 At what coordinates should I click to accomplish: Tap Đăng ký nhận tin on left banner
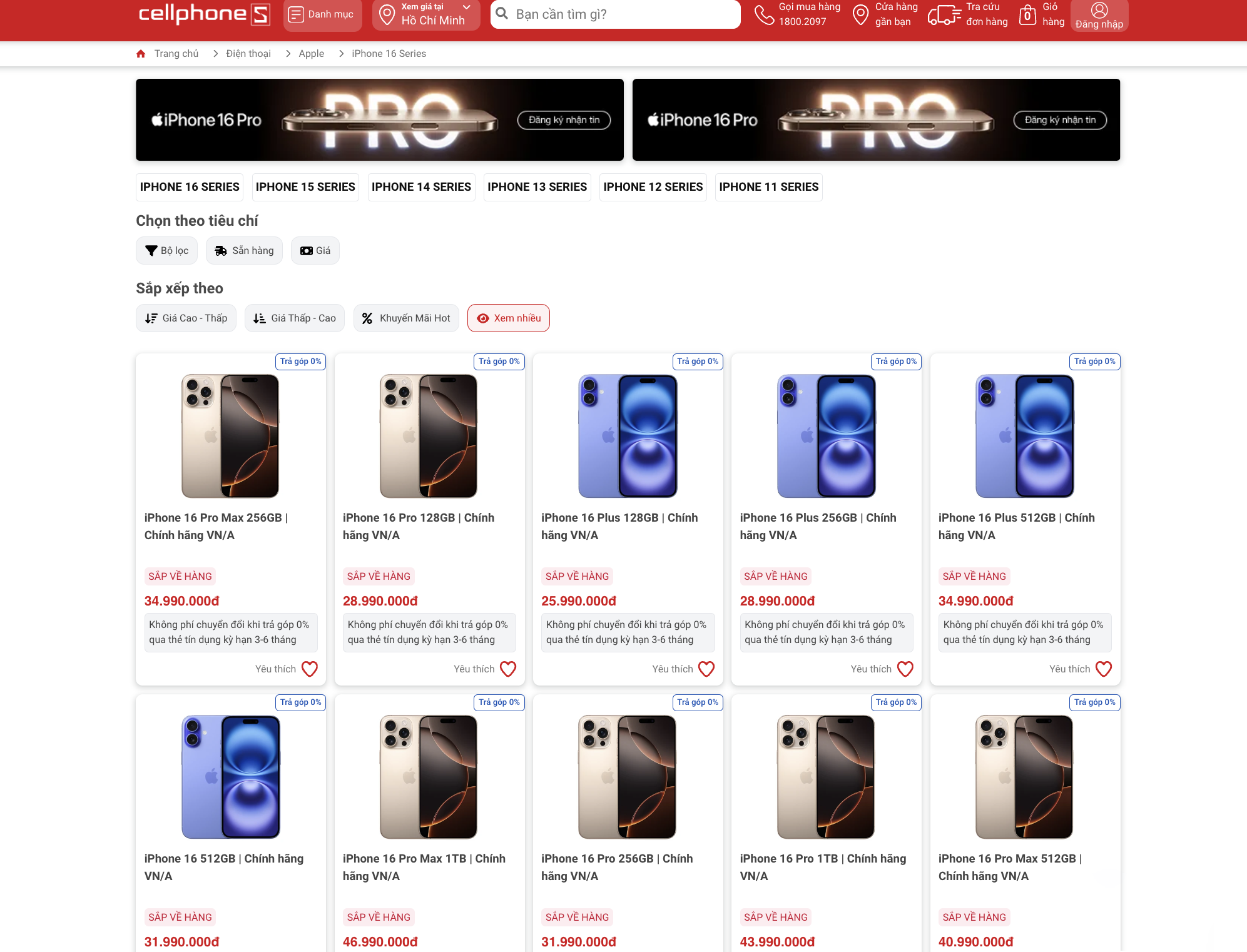pyautogui.click(x=564, y=120)
